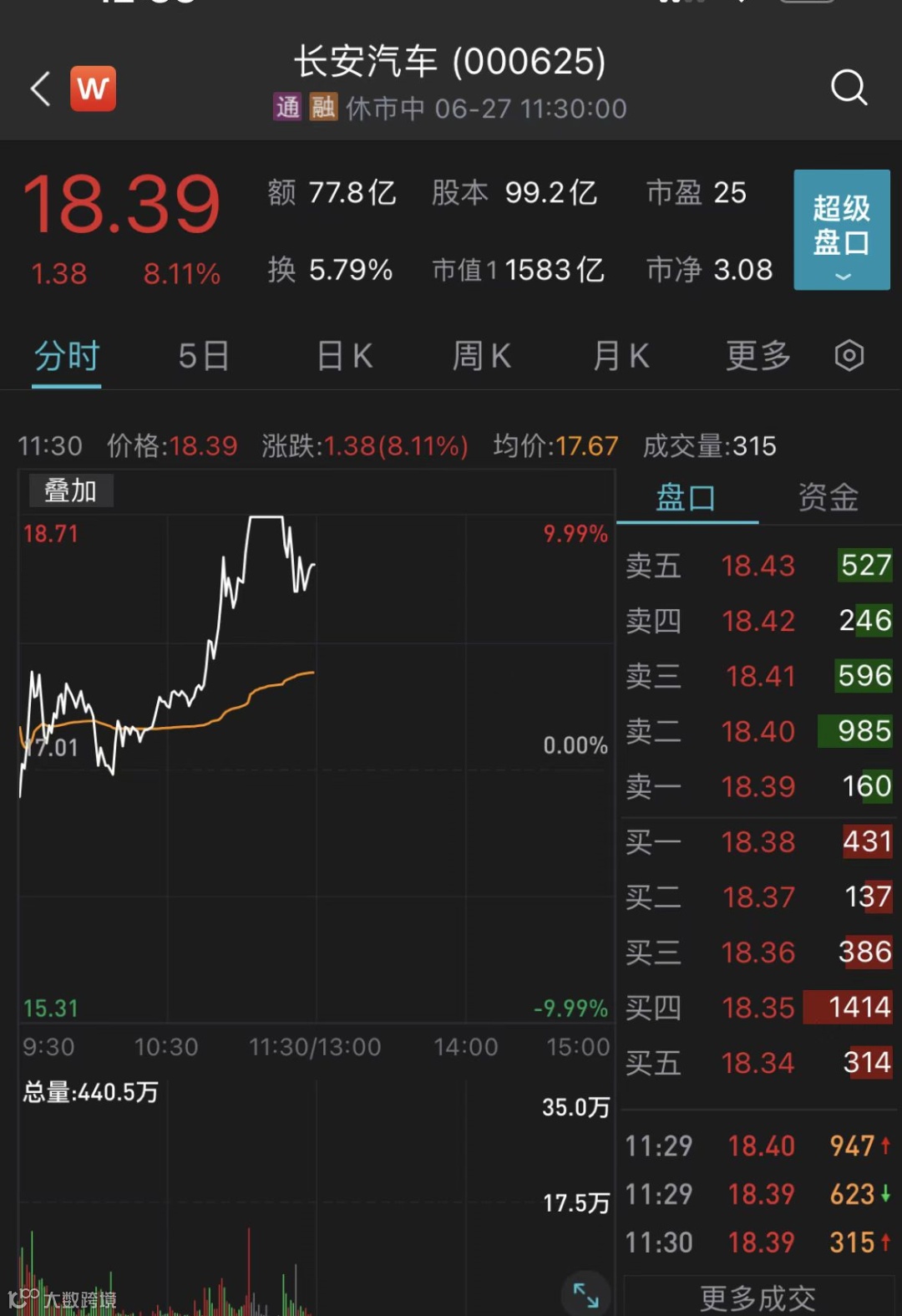This screenshot has height=1316, width=902.
Task: Select the 资金 capital flow tab
Action: [x=828, y=498]
